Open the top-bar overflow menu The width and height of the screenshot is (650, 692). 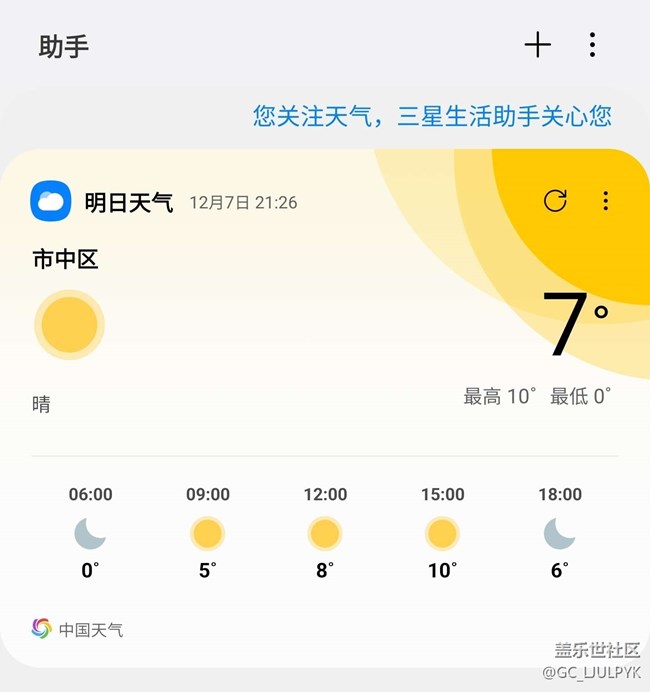click(x=593, y=45)
